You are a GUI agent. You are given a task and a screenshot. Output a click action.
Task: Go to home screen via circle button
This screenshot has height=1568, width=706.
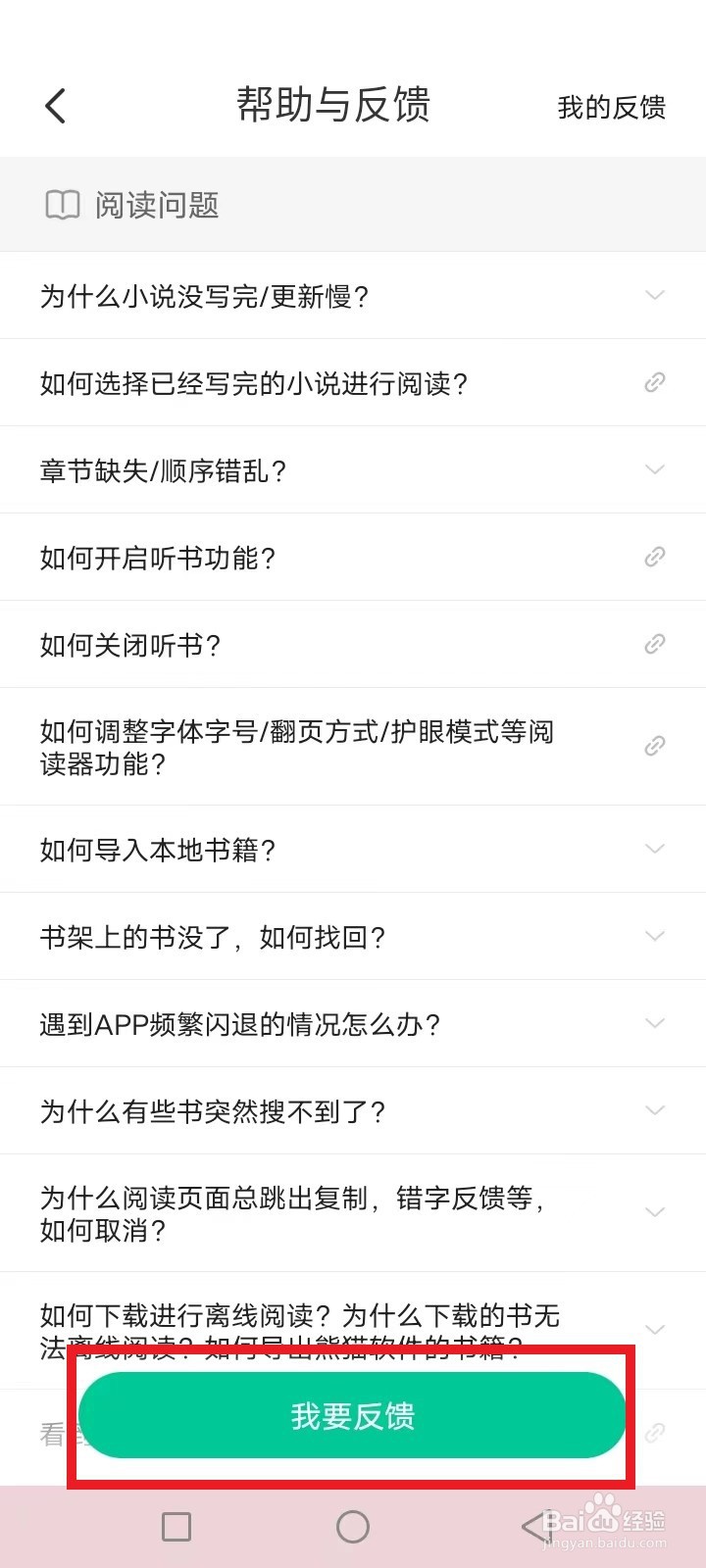click(353, 1526)
